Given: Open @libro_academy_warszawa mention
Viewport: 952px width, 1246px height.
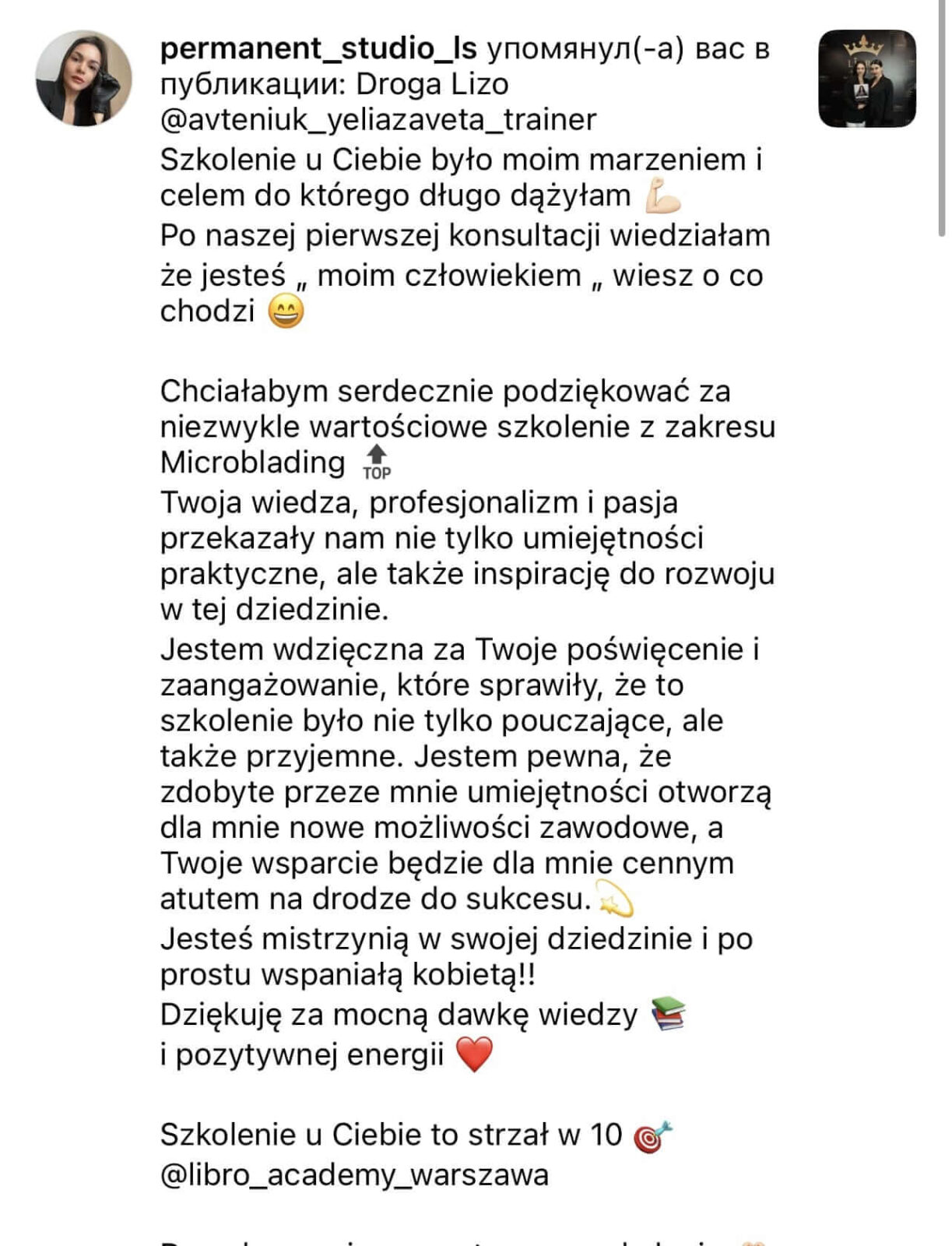Looking at the screenshot, I should [x=354, y=1174].
